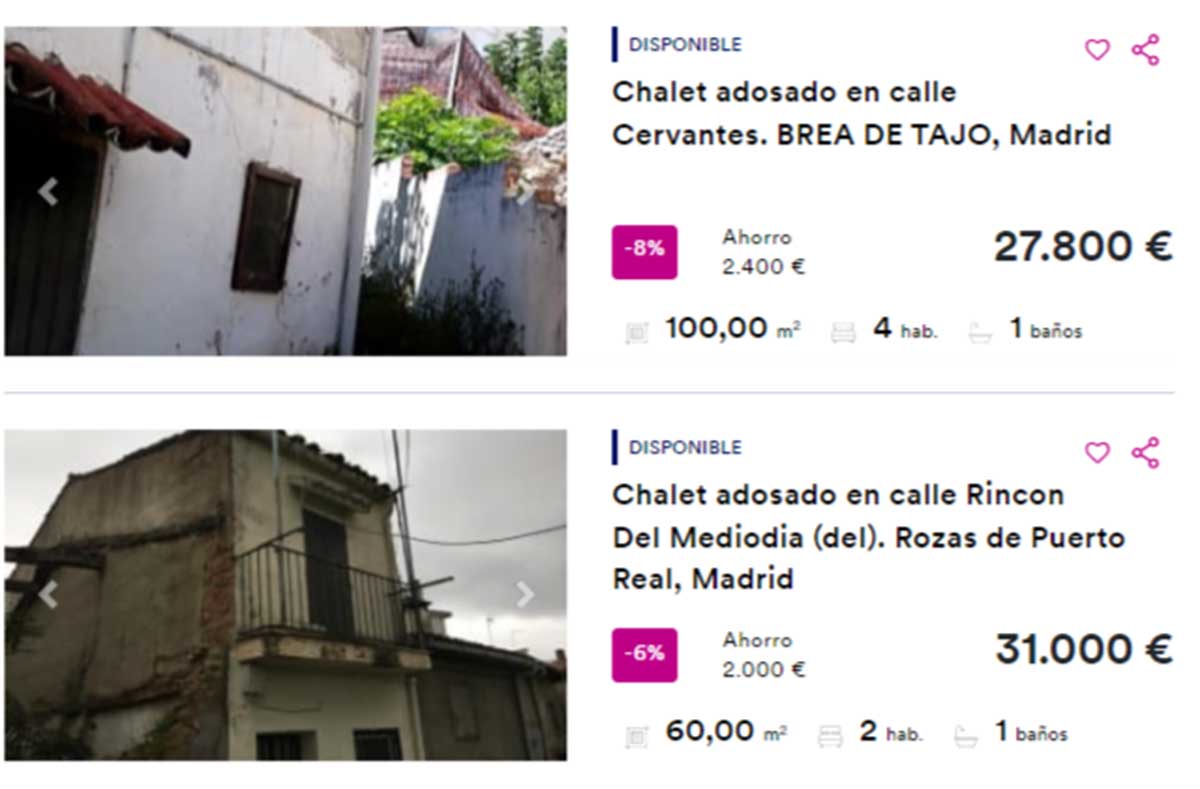Show next photo of calle Cervantes chalet
This screenshot has width=1200, height=789.
point(525,191)
